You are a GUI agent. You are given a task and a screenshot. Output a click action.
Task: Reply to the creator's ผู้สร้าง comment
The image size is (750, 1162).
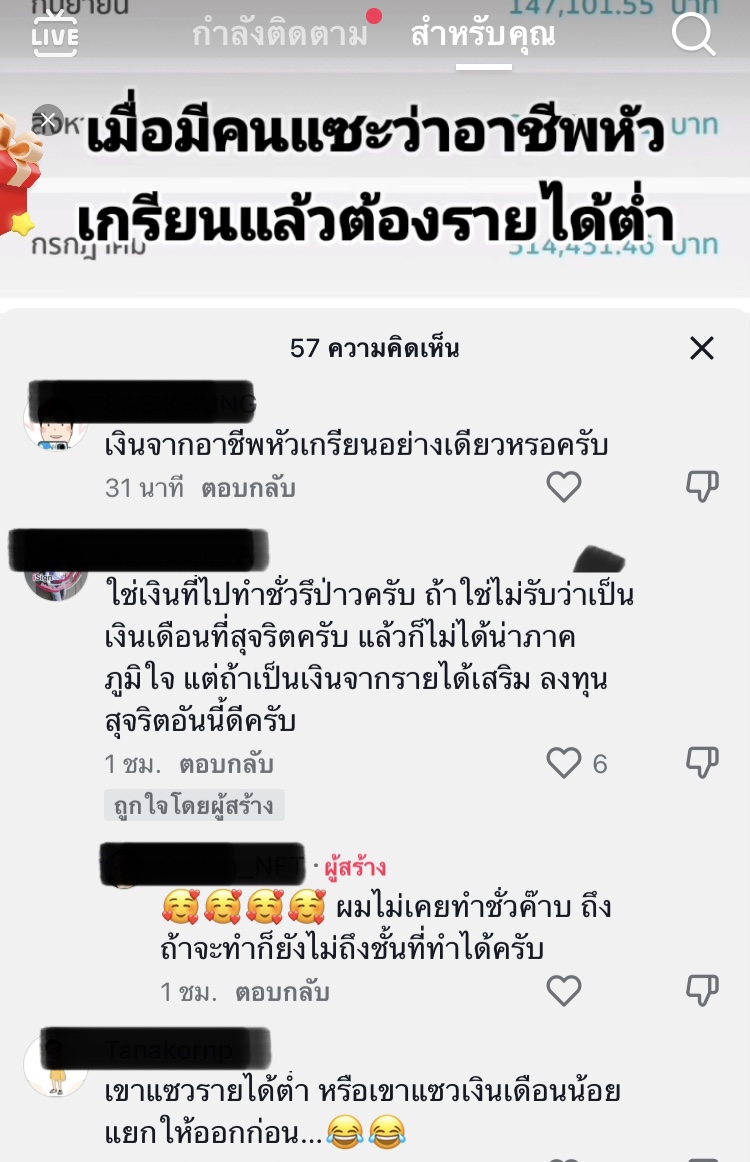tap(282, 992)
